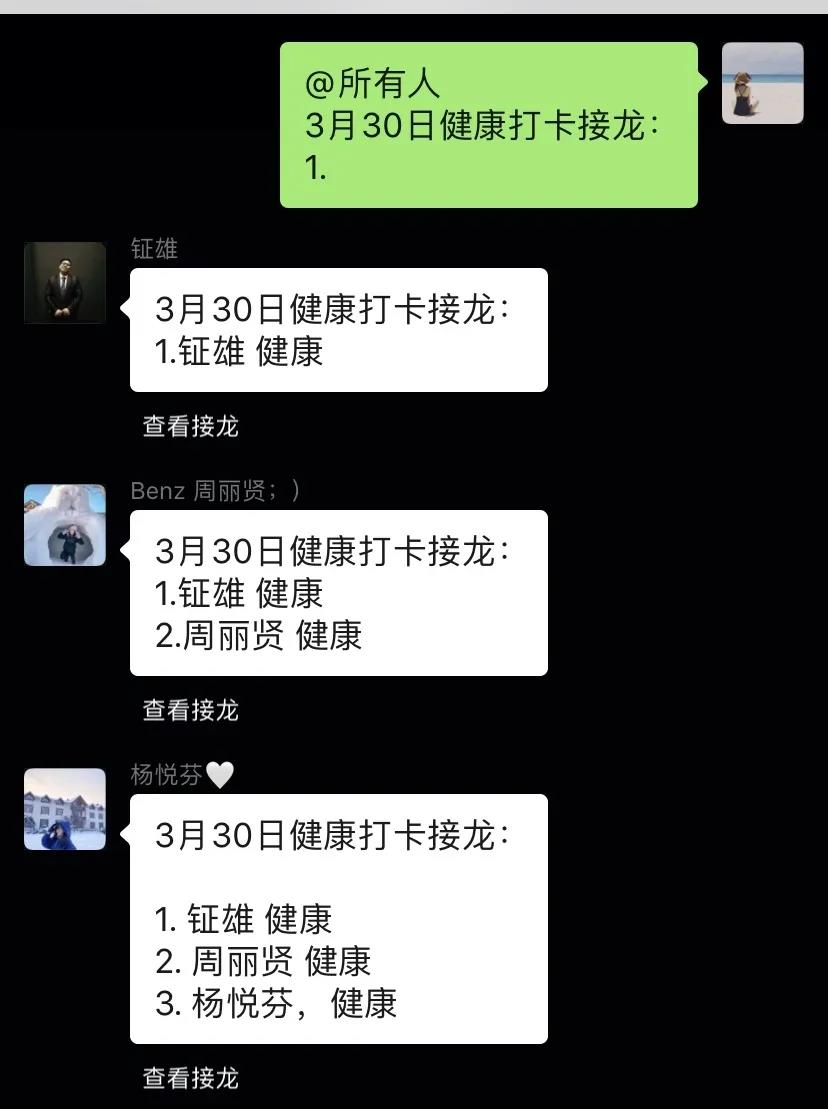The height and width of the screenshot is (1109, 828).
Task: Open 查看接龙 under 钲雄's message
Action: 190,426
